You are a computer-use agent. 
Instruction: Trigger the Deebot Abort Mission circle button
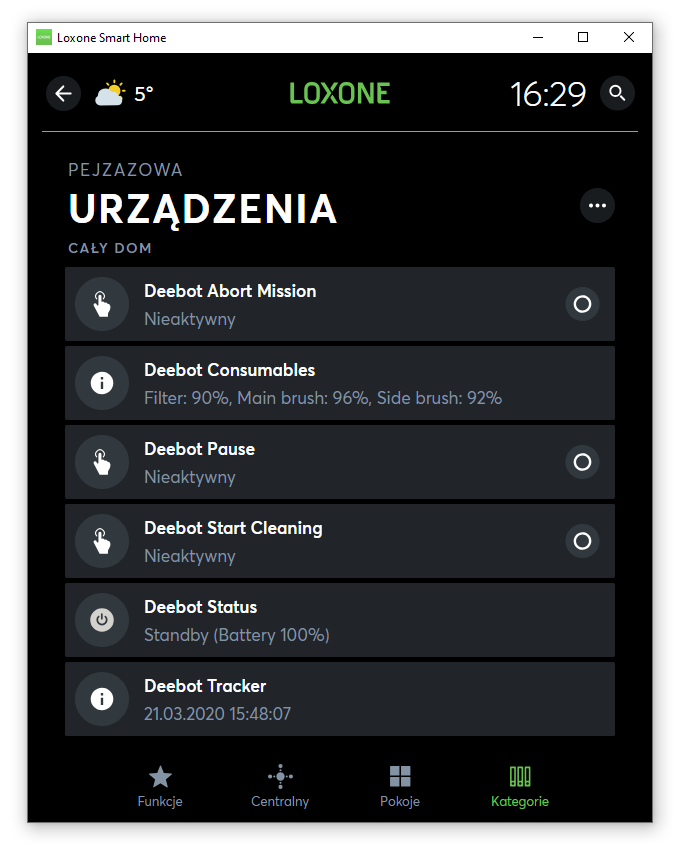[x=582, y=304]
